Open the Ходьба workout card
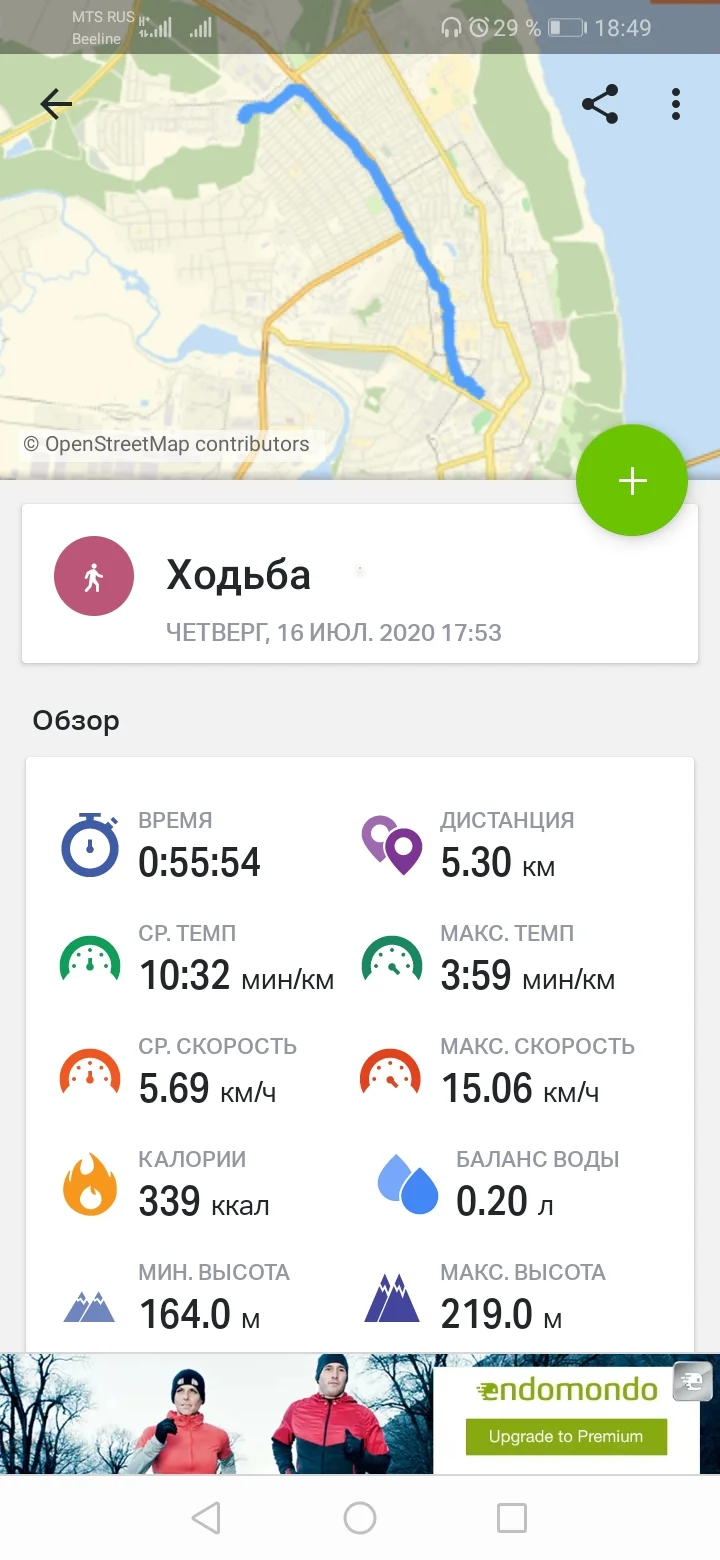Screen dimensions: 720x1560 (x=360, y=583)
